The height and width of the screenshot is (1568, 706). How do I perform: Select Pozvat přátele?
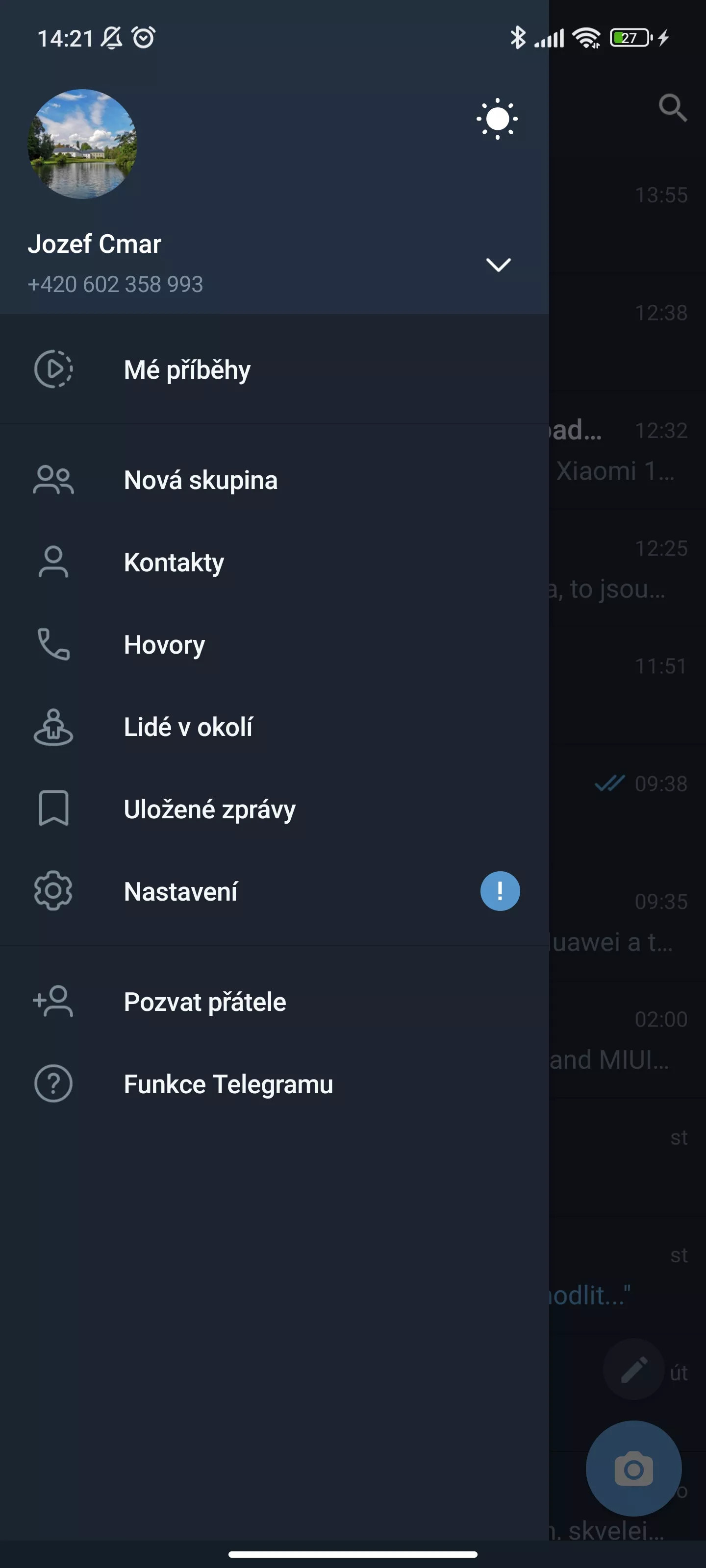(274, 1002)
